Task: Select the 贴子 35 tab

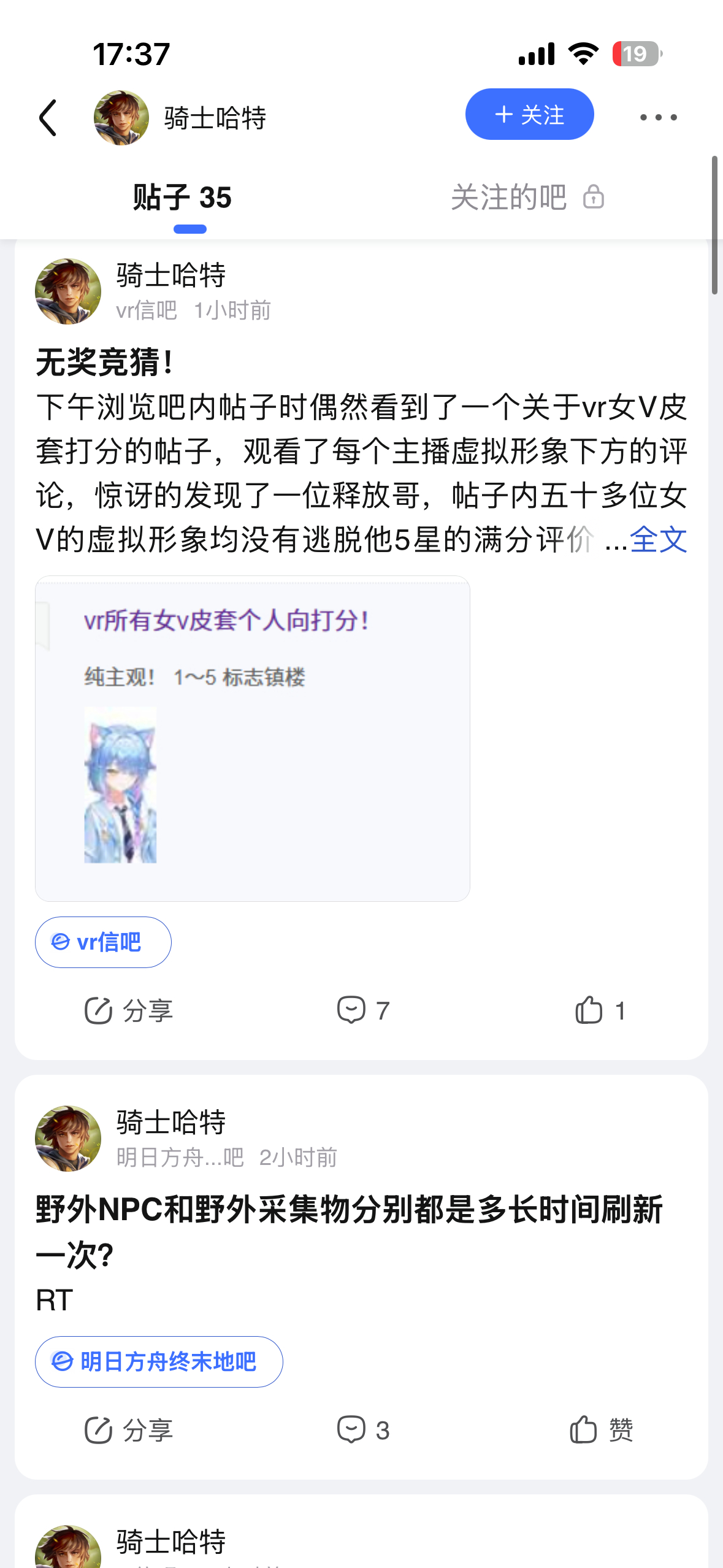Action: click(x=182, y=198)
